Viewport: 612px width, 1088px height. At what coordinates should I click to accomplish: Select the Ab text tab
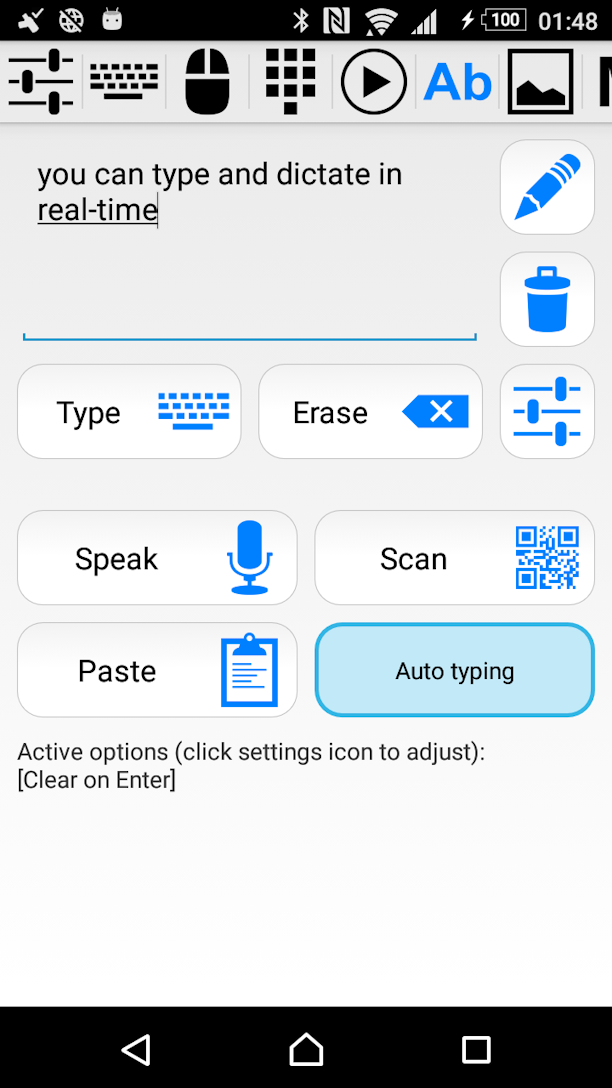pyautogui.click(x=457, y=83)
